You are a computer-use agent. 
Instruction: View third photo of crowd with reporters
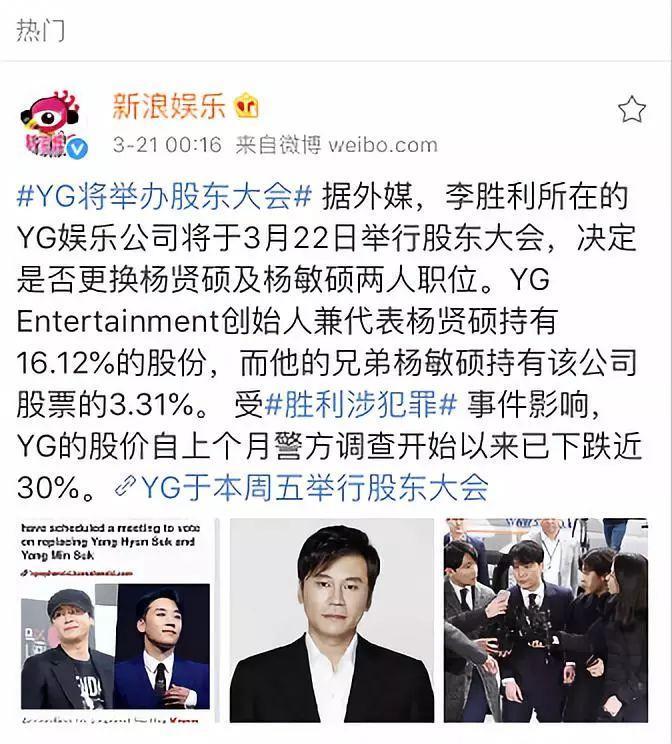[x=545, y=620]
